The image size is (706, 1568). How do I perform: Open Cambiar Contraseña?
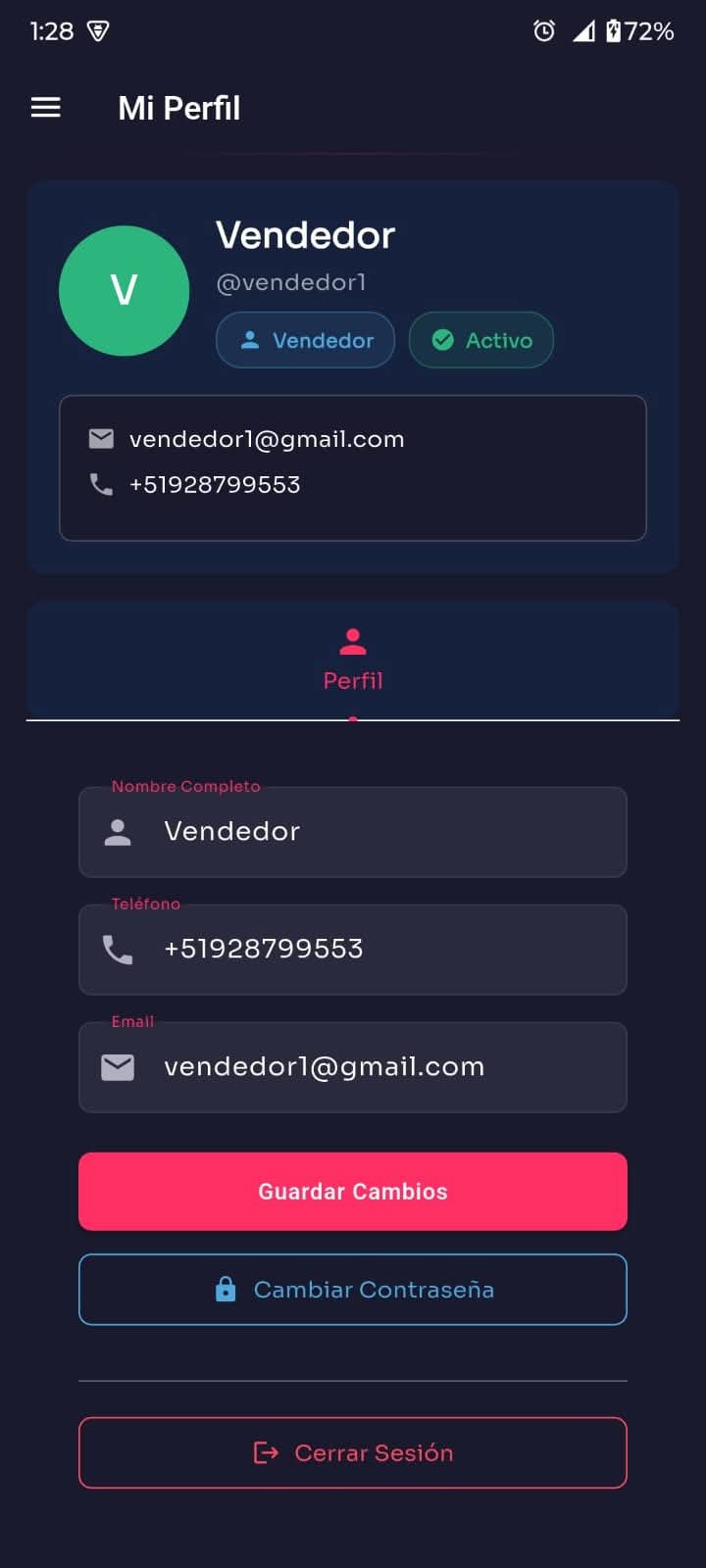coord(353,1290)
